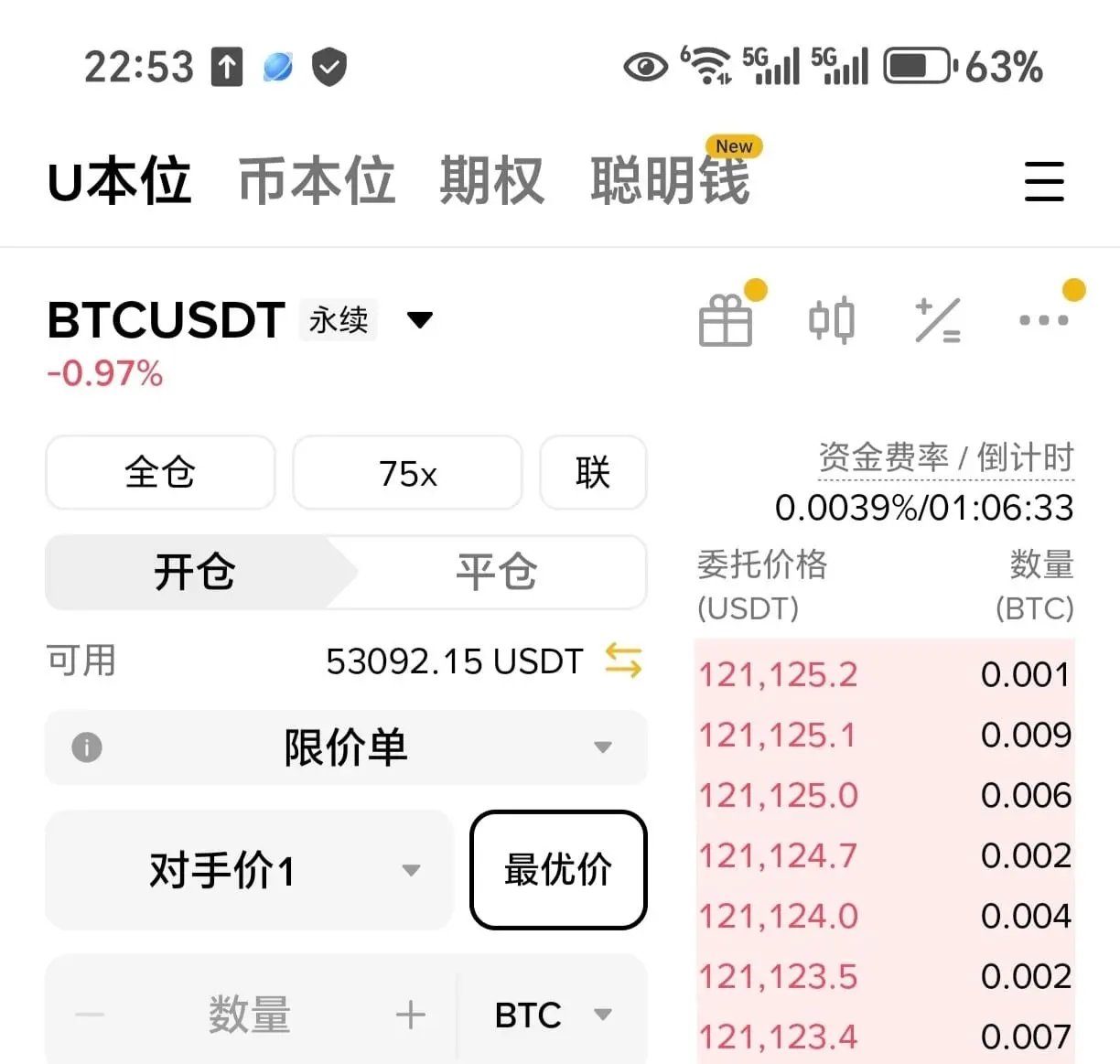Choose the 最优价 button
This screenshot has height=1064, width=1120.
point(558,870)
